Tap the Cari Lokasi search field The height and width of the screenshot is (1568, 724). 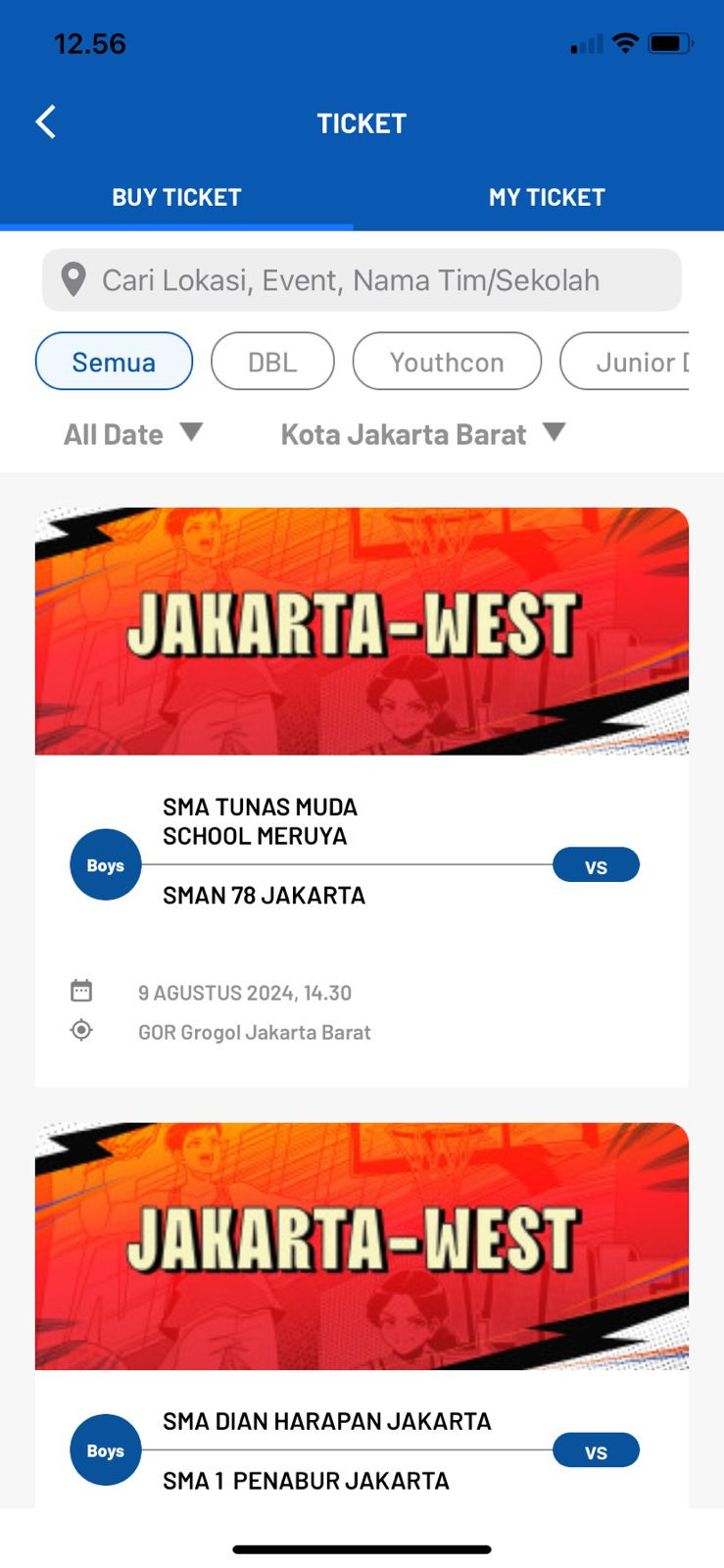click(362, 280)
